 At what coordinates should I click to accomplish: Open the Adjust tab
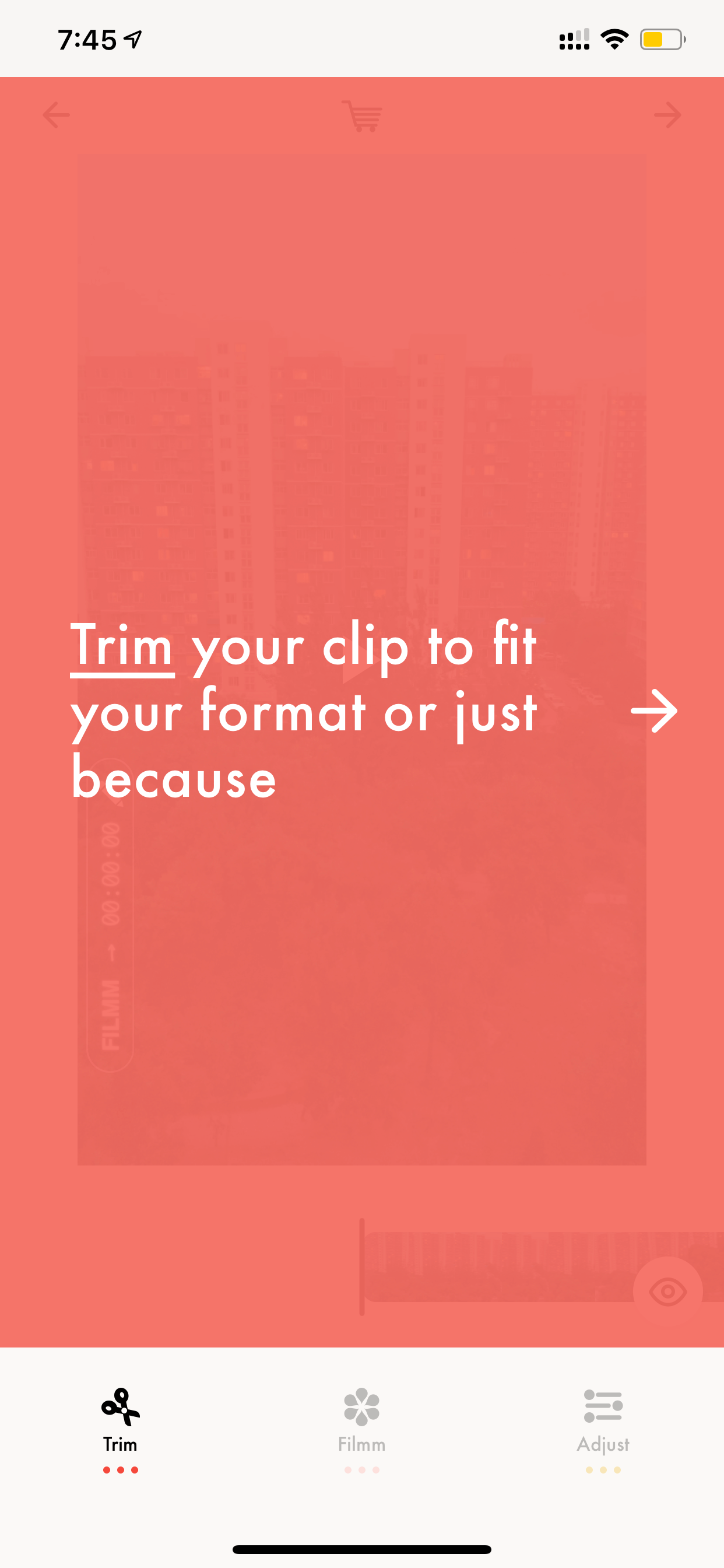click(603, 1429)
